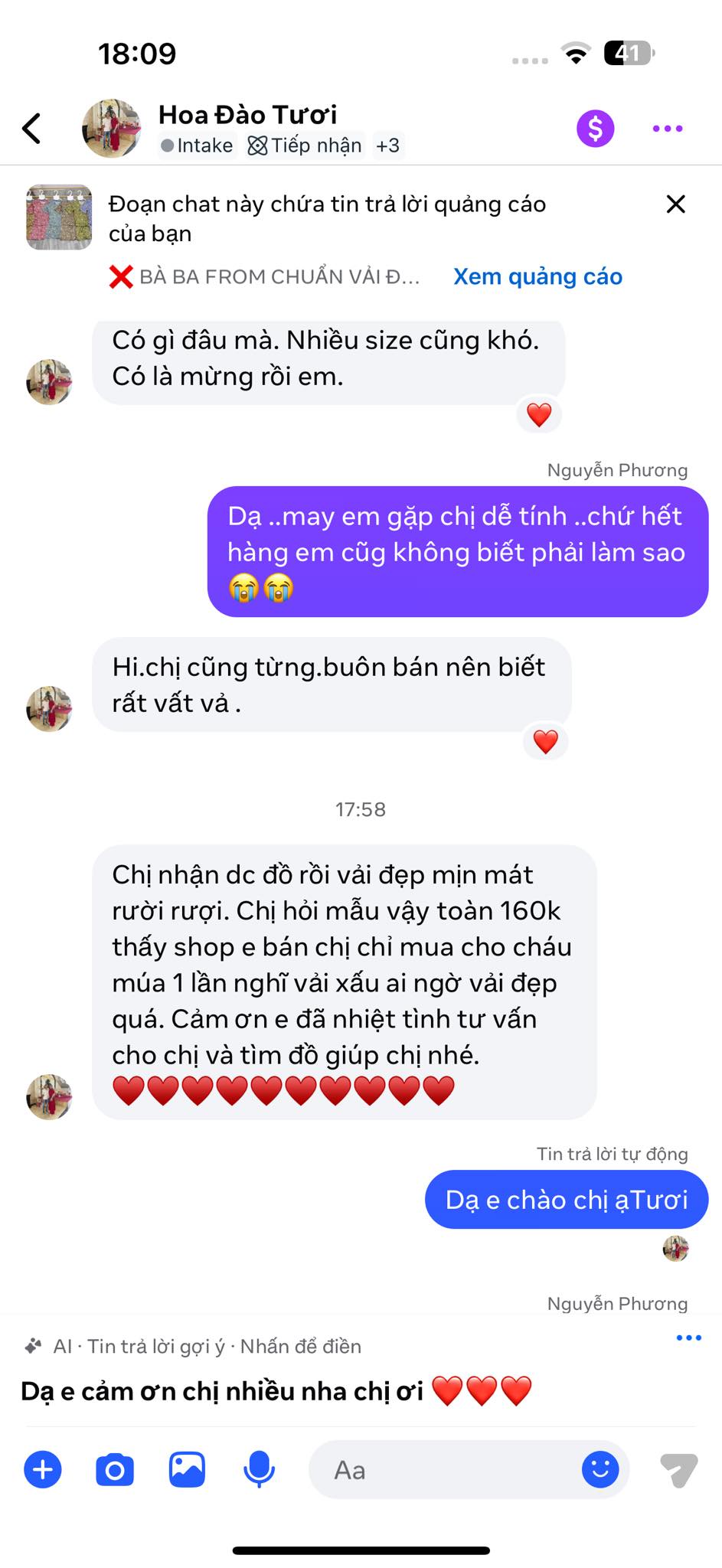
Task: Open the Tiếp nhận label chip
Action: click(x=305, y=145)
